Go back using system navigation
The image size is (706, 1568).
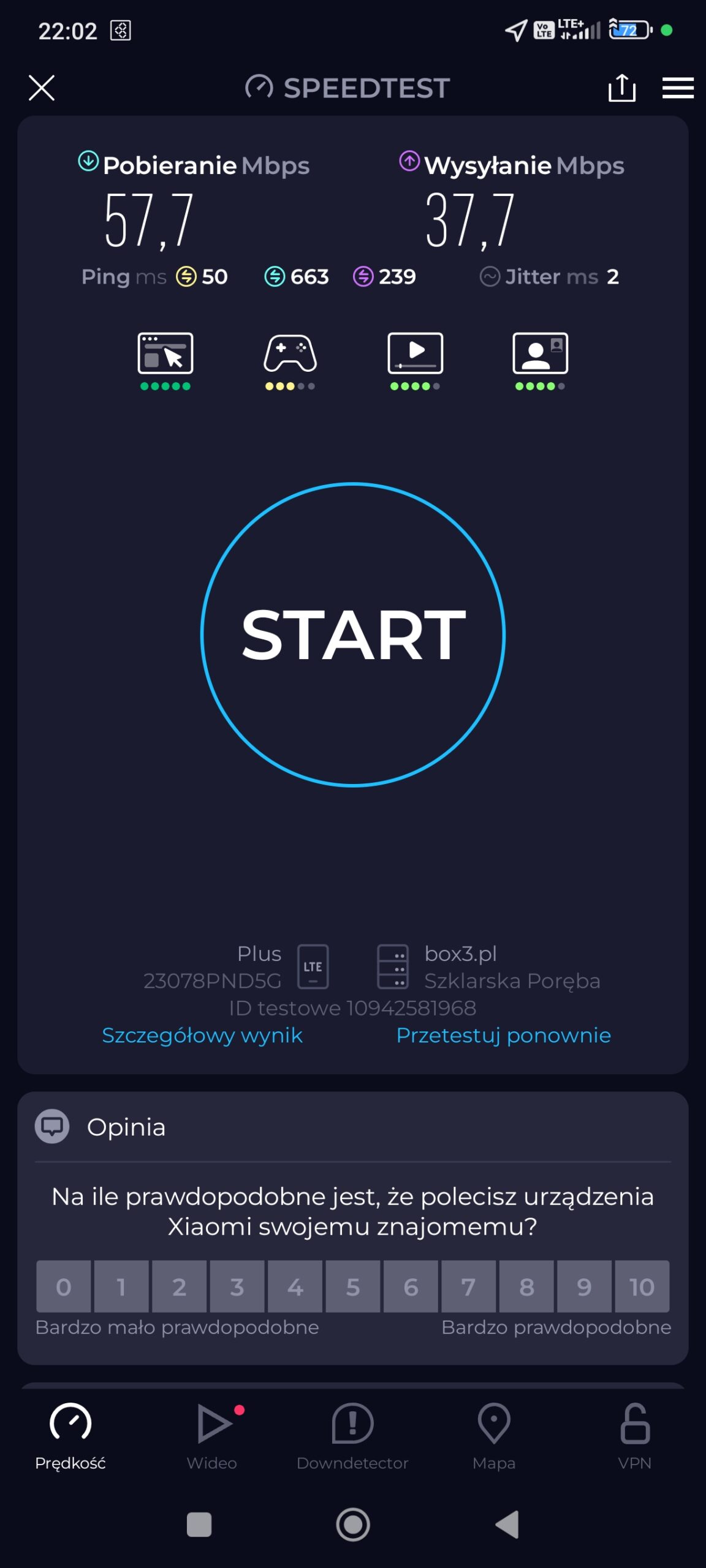pos(507,1525)
